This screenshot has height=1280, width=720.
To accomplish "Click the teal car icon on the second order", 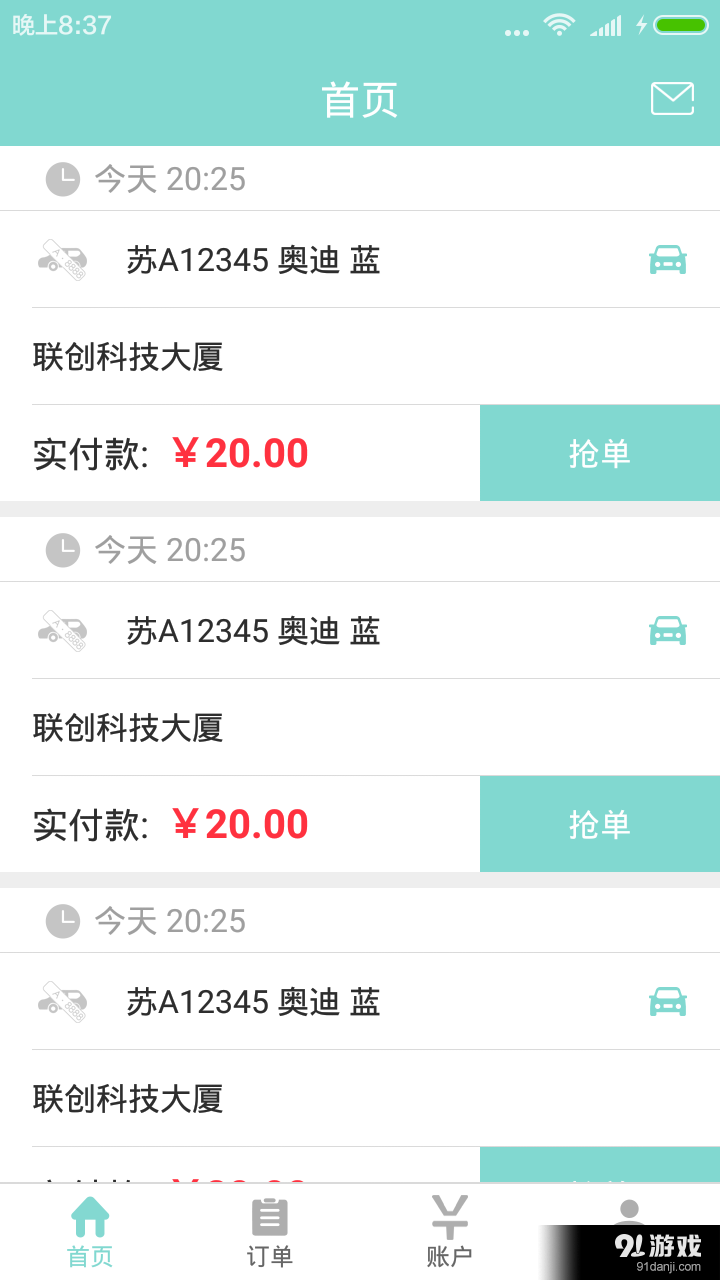I will [667, 630].
